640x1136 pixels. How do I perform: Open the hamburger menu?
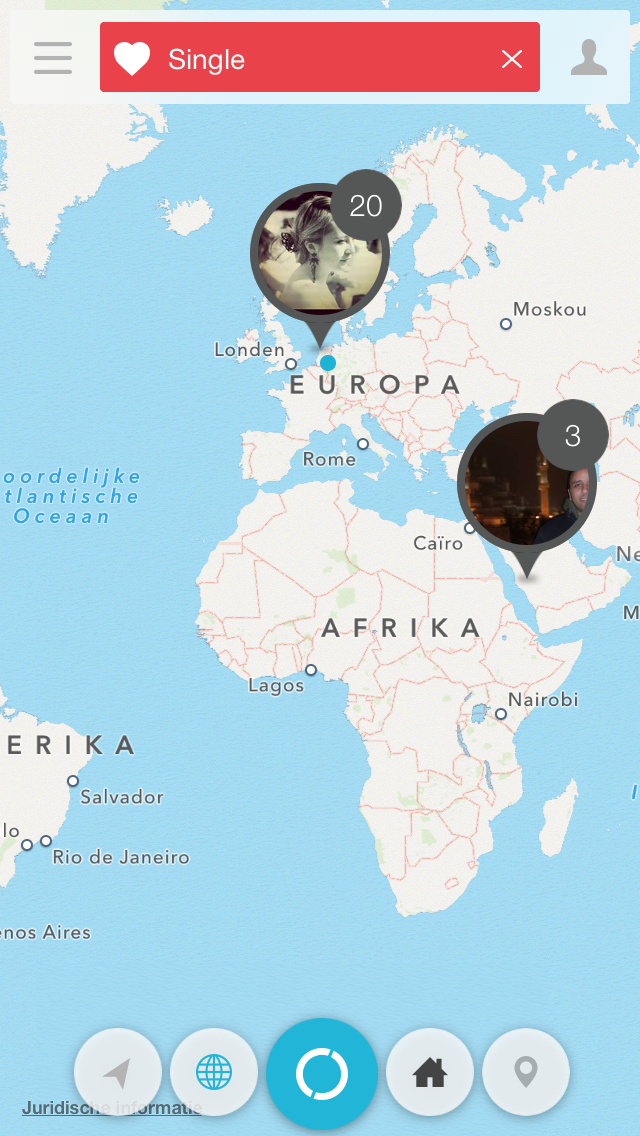pyautogui.click(x=53, y=58)
